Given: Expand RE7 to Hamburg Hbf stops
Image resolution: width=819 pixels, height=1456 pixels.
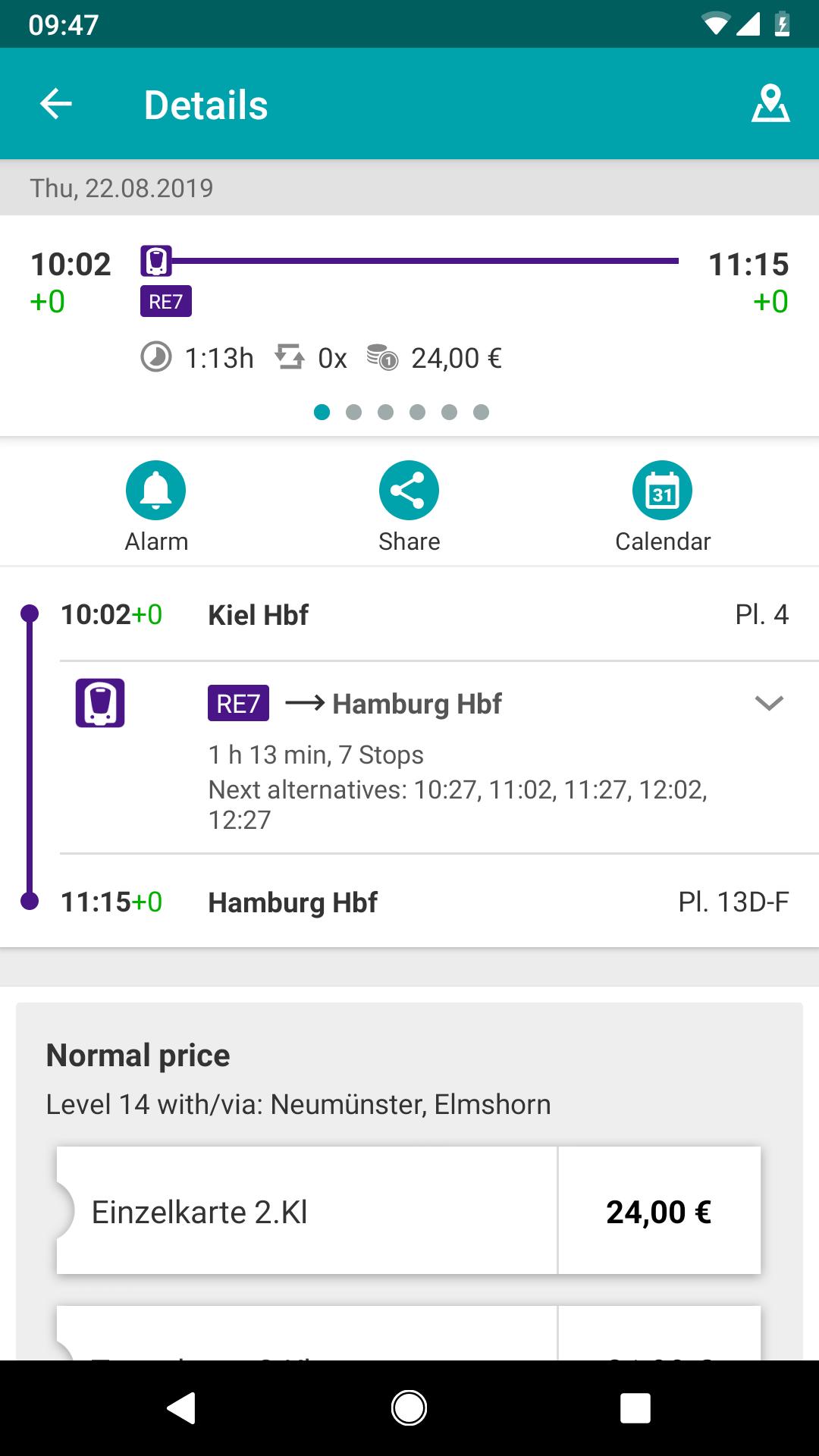Looking at the screenshot, I should coord(769,704).
